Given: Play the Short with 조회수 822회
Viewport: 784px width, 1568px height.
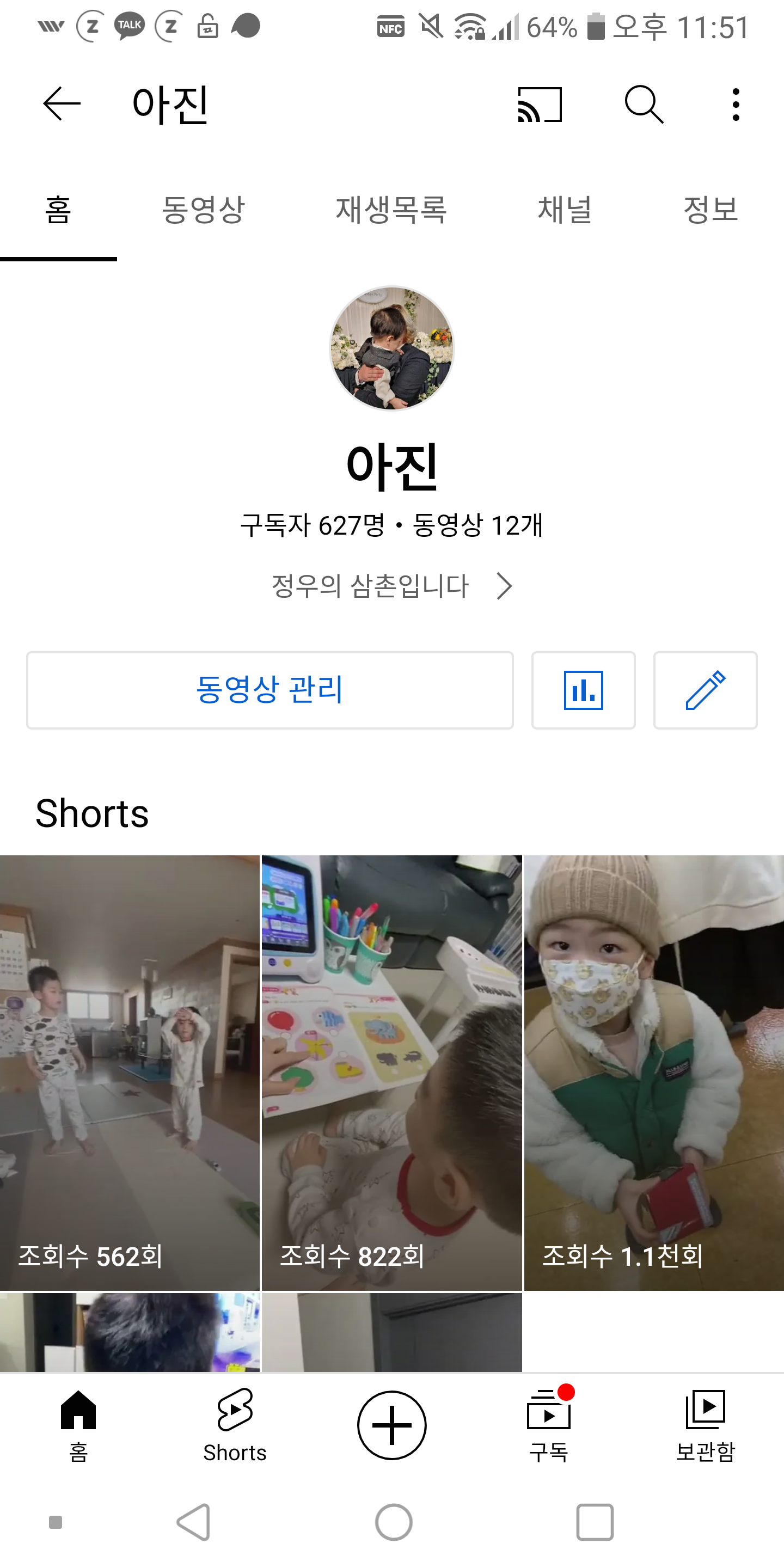Looking at the screenshot, I should [391, 1073].
